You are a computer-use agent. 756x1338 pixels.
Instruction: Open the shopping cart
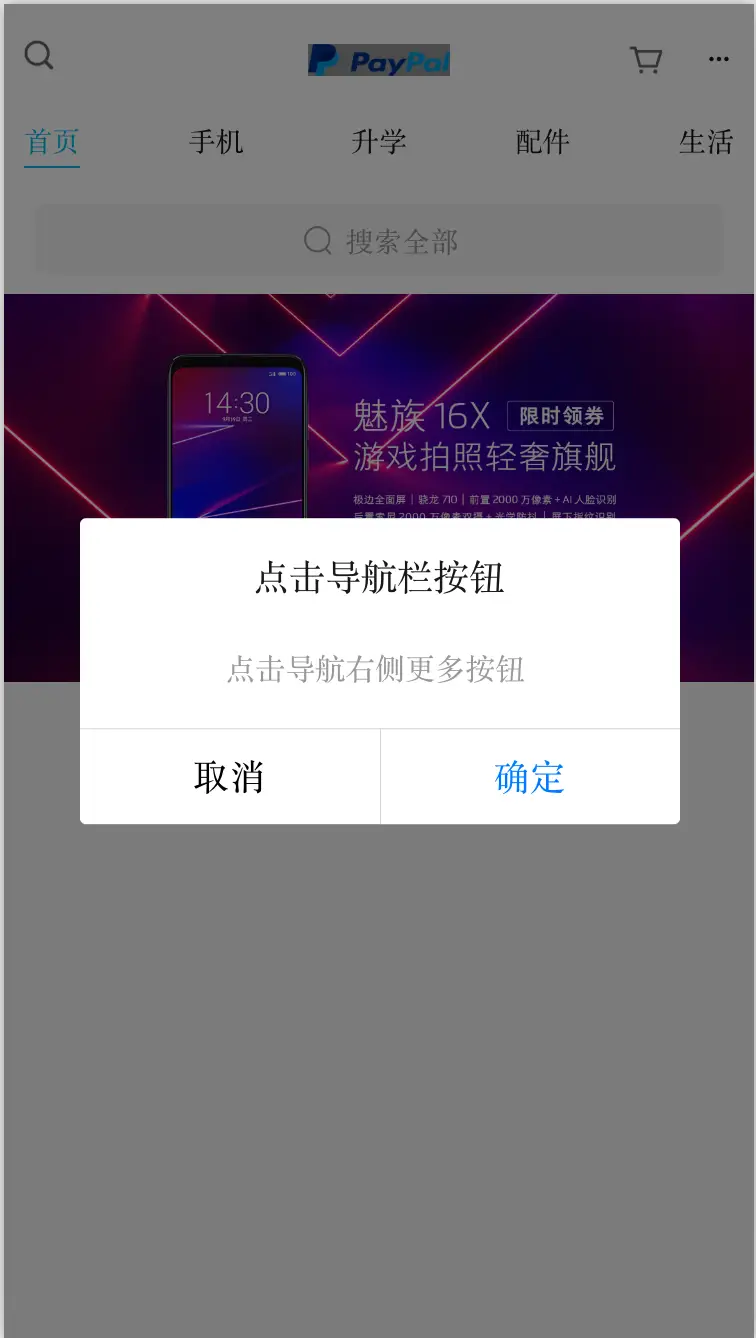tap(646, 60)
